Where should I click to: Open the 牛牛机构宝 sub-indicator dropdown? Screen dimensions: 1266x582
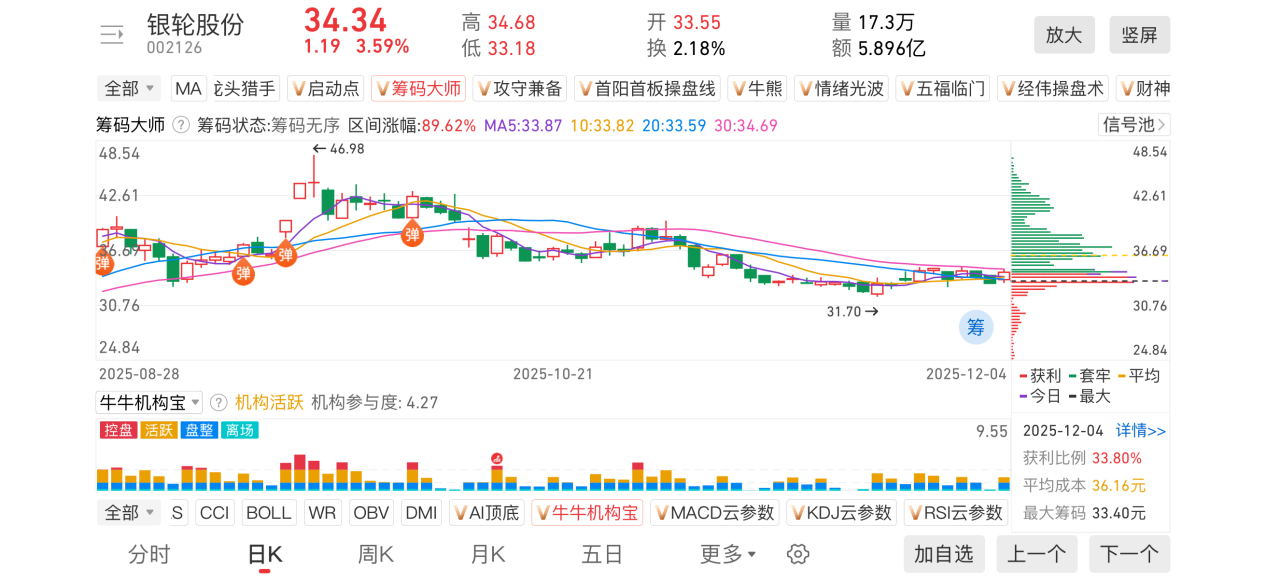point(149,403)
